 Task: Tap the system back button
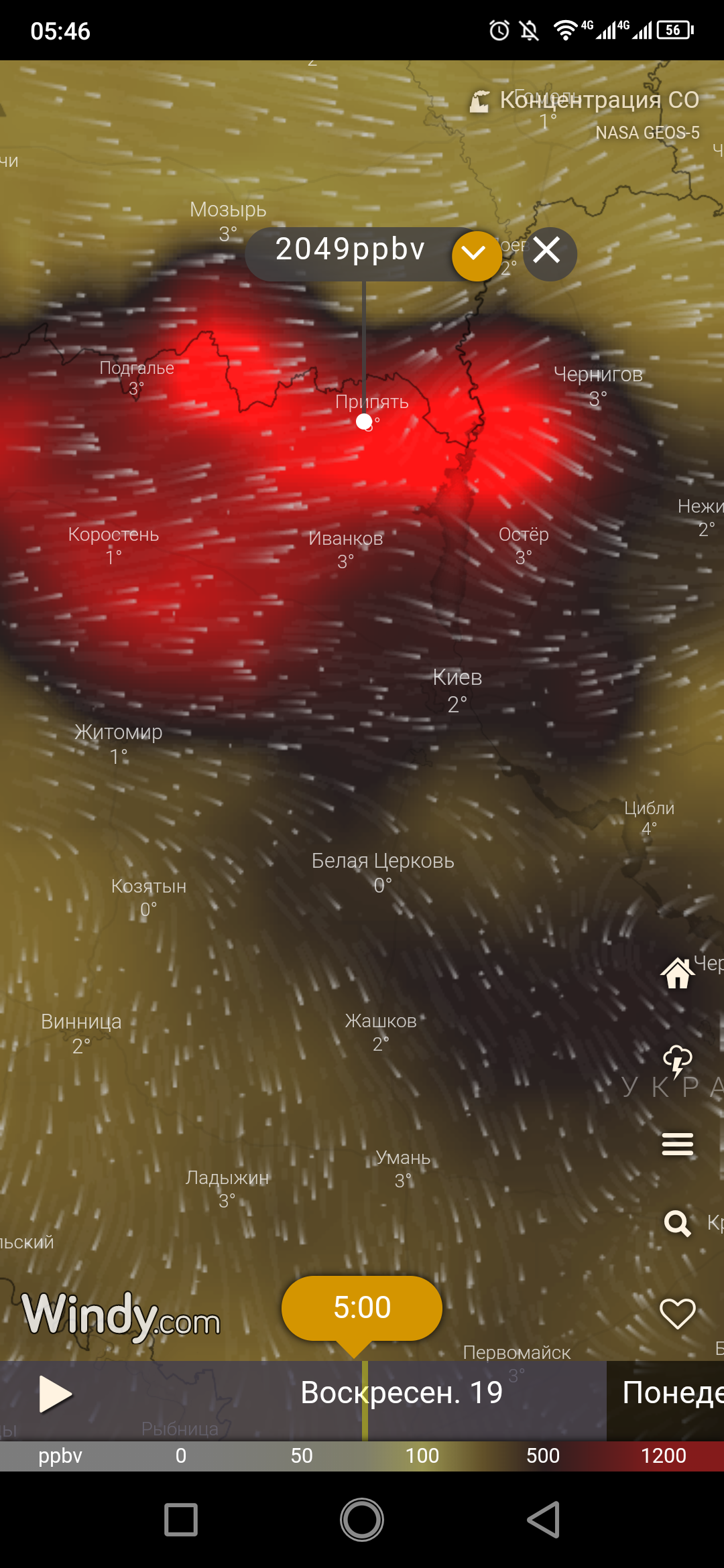pyautogui.click(x=543, y=1520)
